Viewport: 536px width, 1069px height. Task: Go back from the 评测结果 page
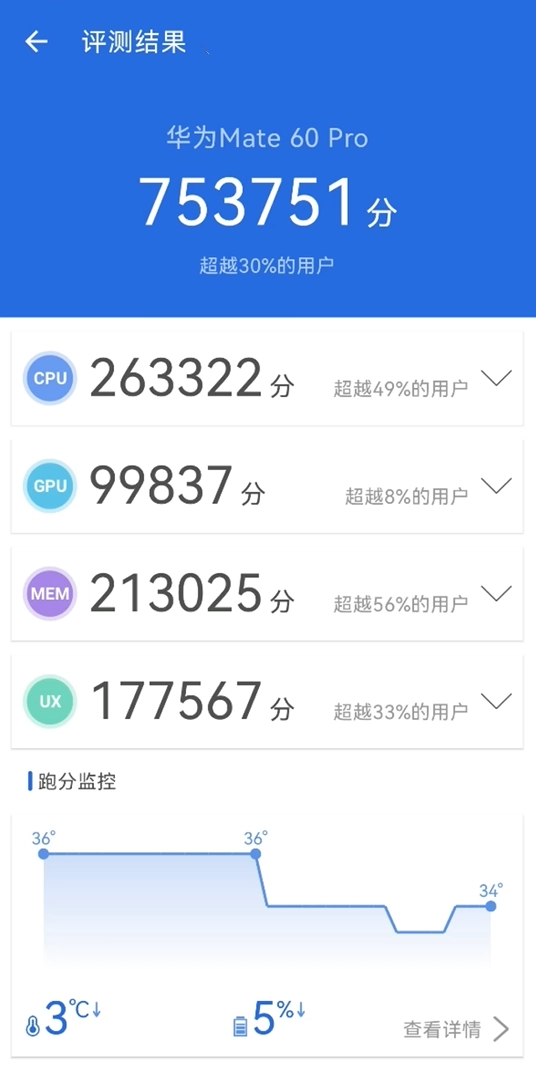click(x=36, y=42)
